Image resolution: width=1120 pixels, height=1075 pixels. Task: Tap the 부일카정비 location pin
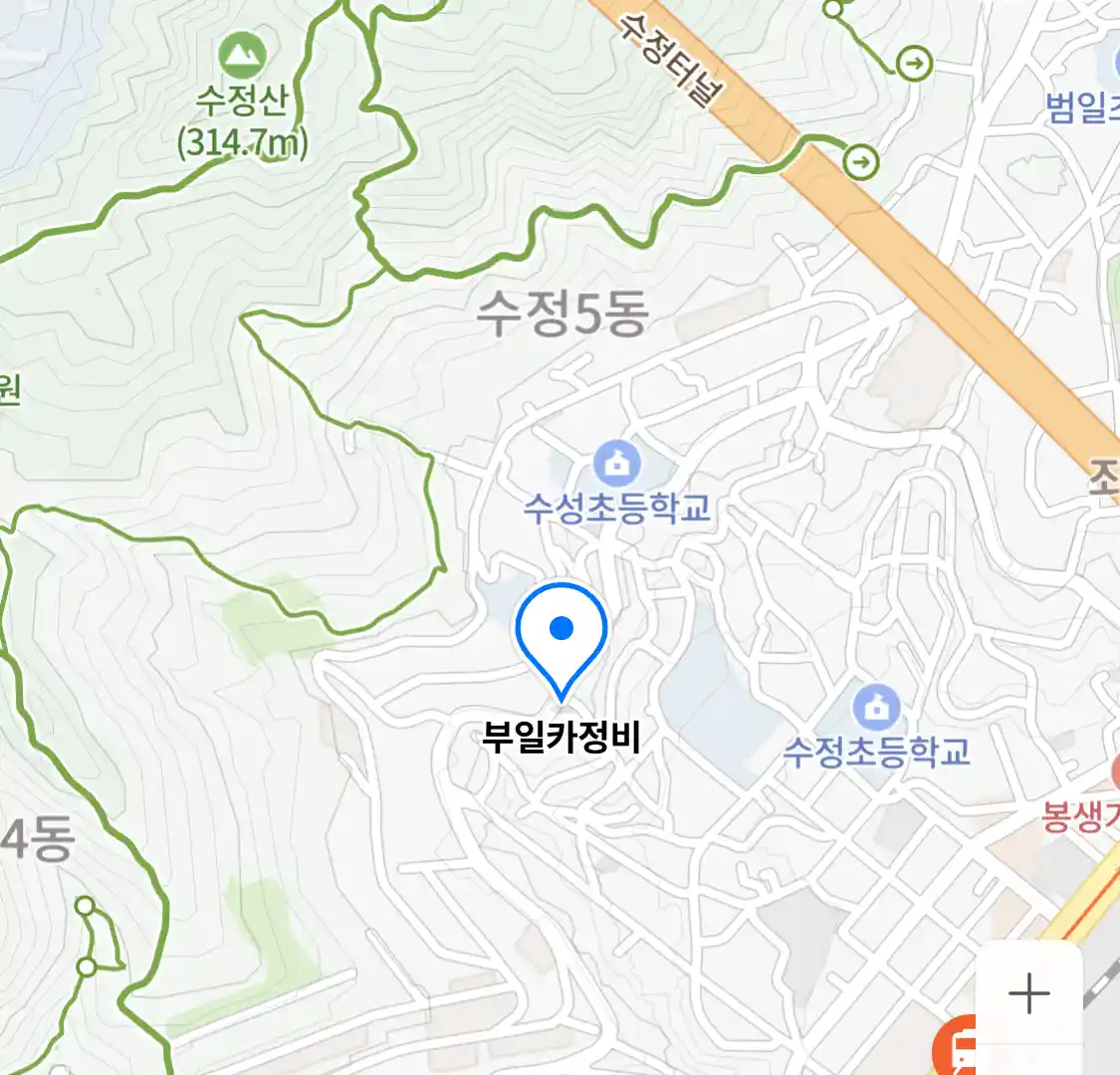click(x=561, y=633)
